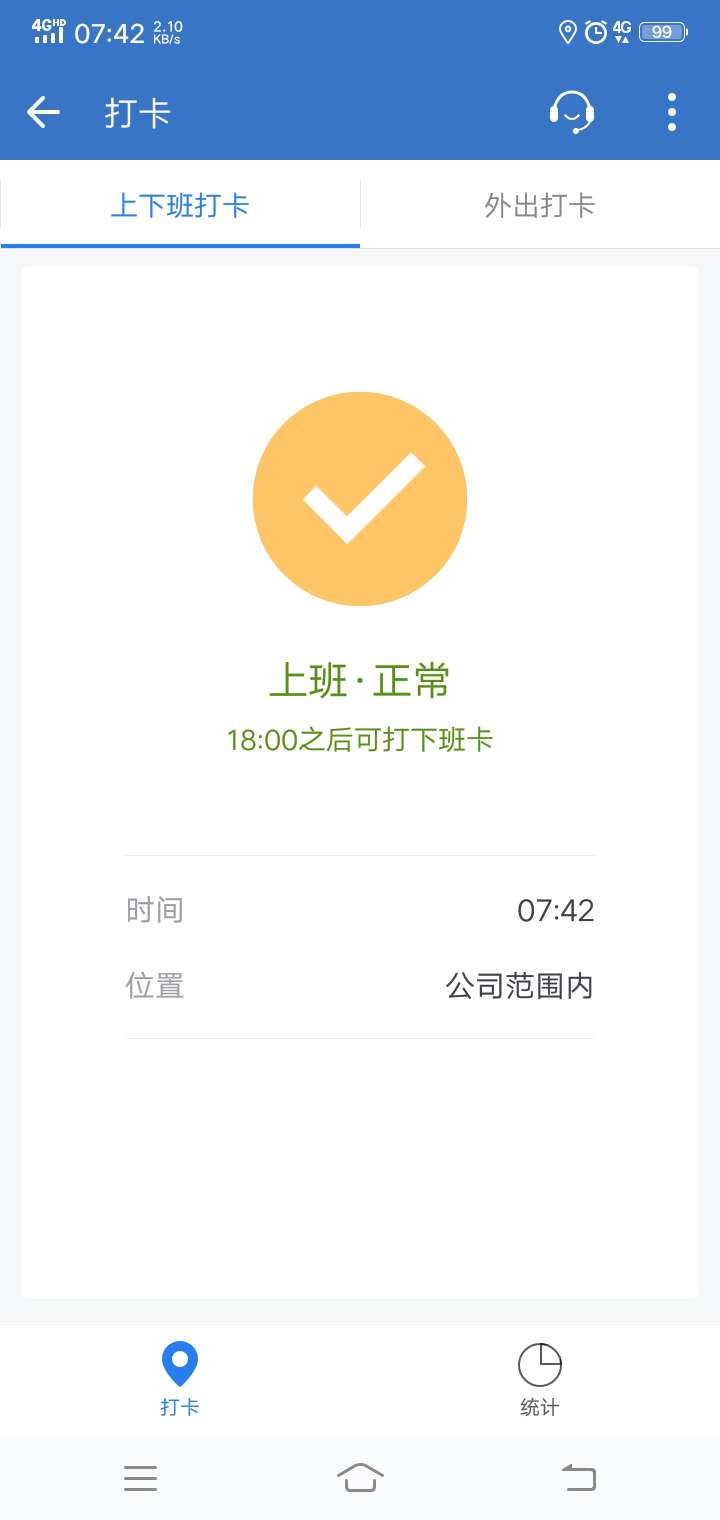Go back from the 打卡 page
The width and height of the screenshot is (720, 1520).
[x=43, y=112]
